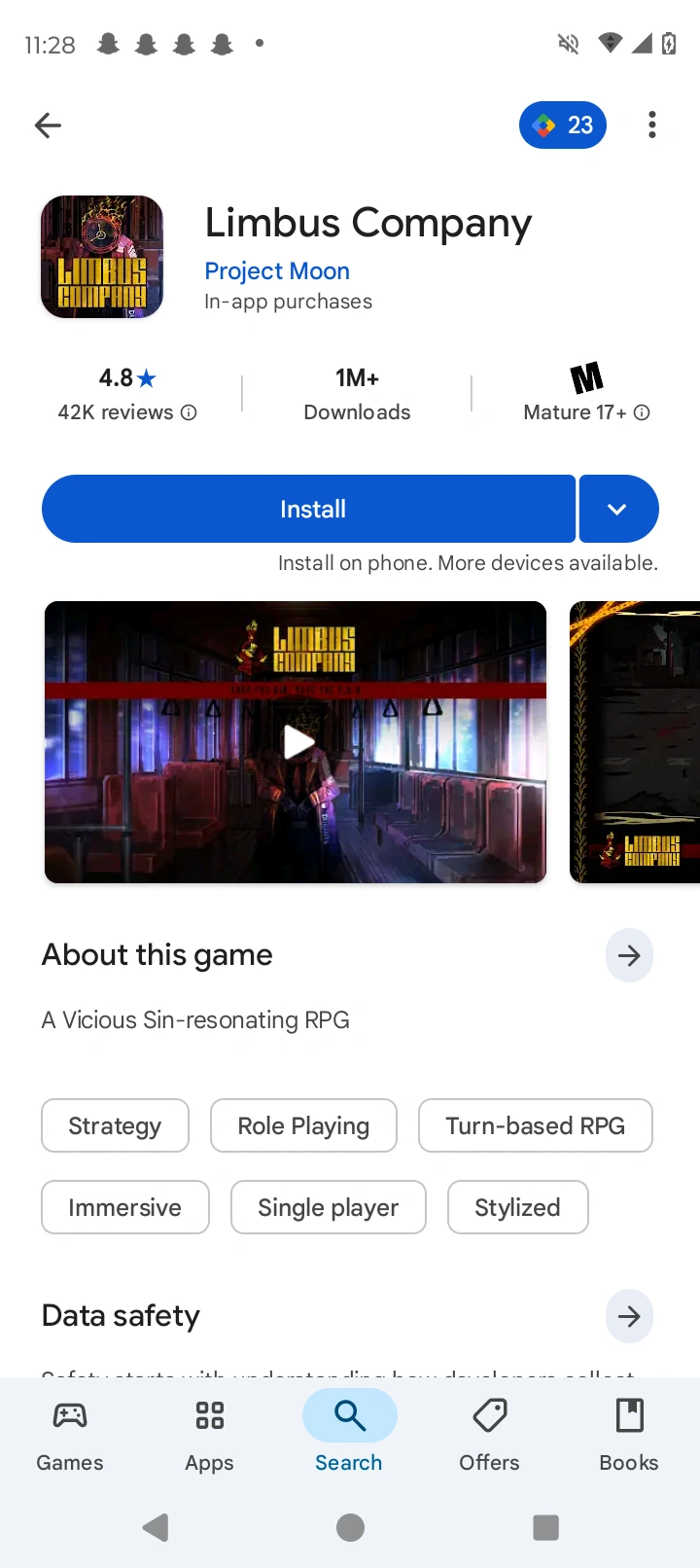700x1568 pixels.
Task: Select the Strategy tag chip
Action: [x=115, y=1125]
